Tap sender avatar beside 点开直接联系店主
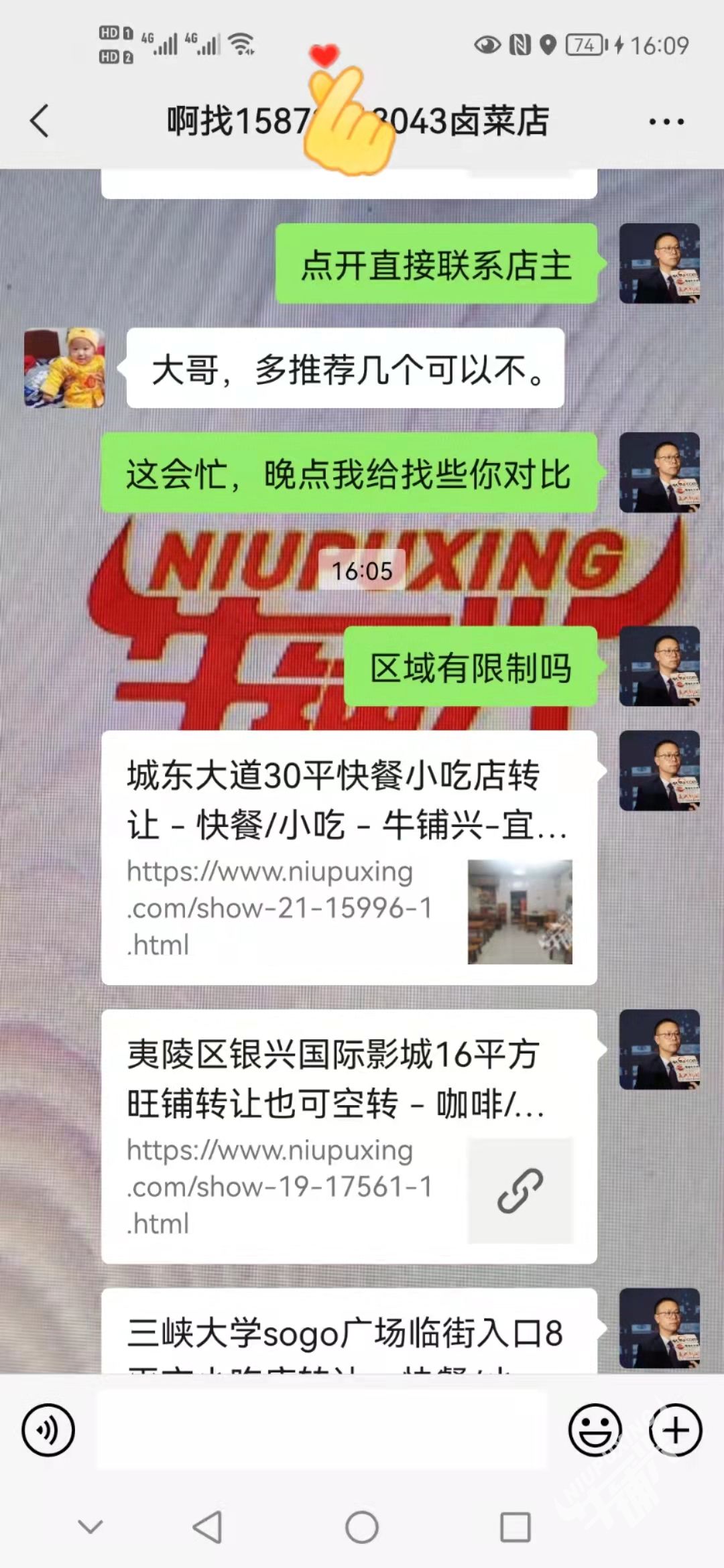Screen dimensions: 724x1568 click(x=659, y=263)
